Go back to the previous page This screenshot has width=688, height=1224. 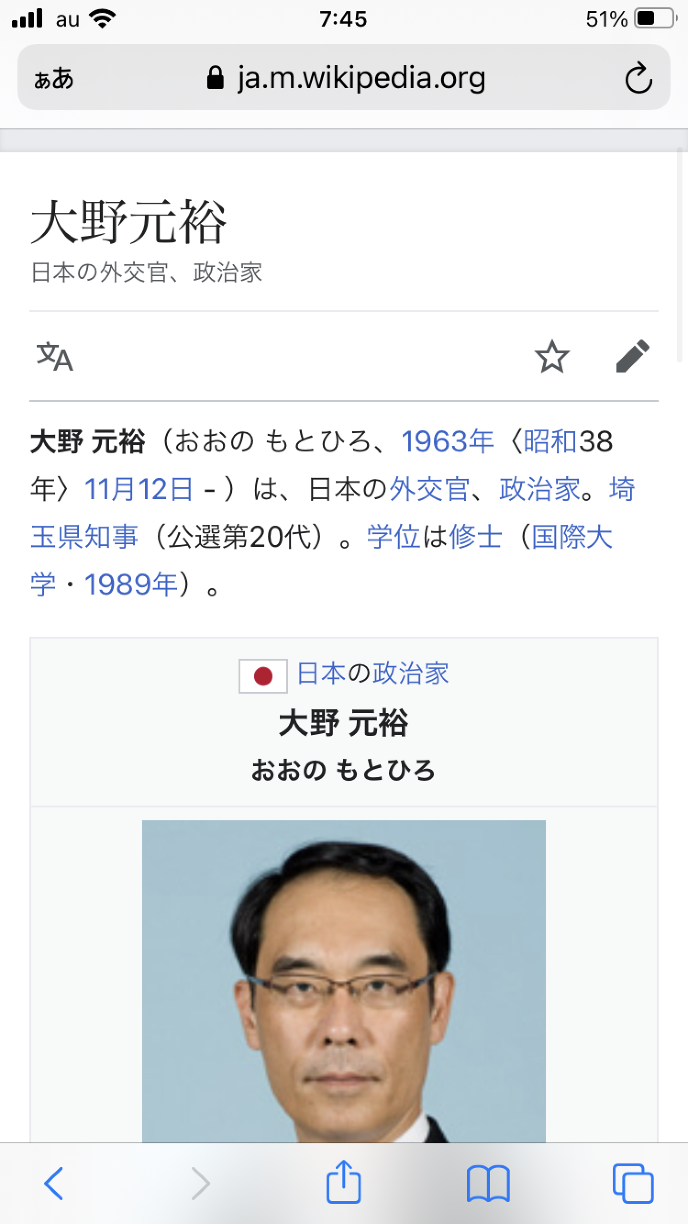[54, 1184]
